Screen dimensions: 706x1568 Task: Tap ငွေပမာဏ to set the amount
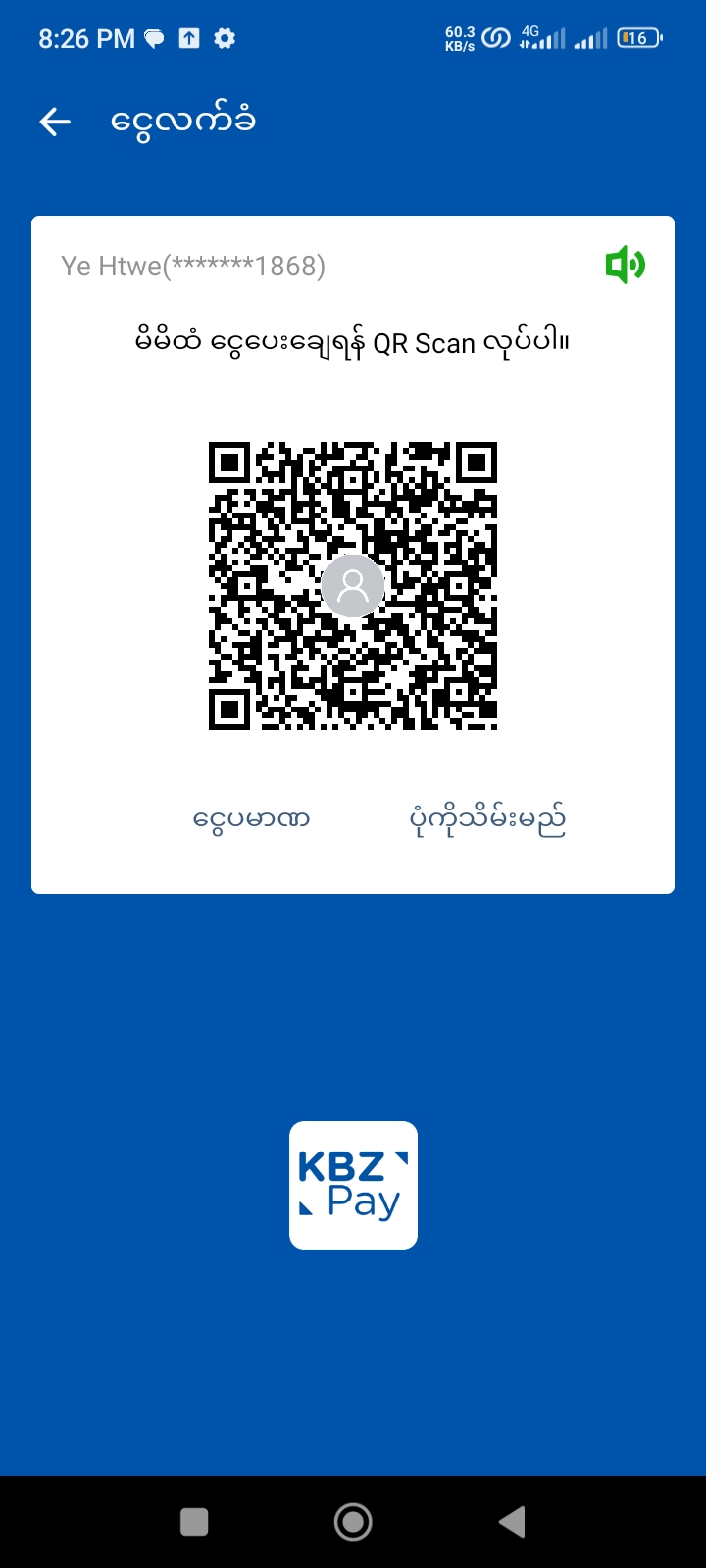click(x=251, y=818)
